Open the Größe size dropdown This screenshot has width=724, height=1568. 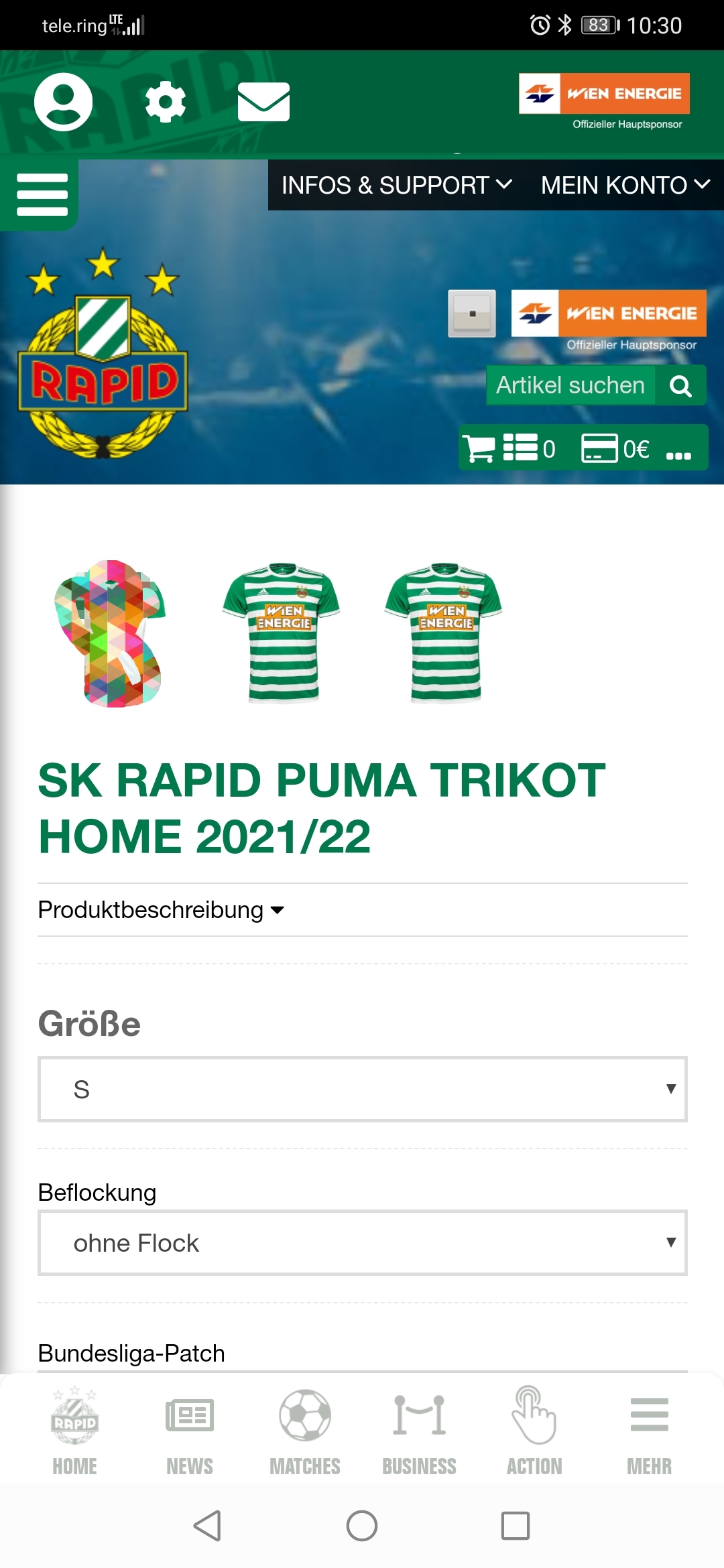[x=363, y=1089]
